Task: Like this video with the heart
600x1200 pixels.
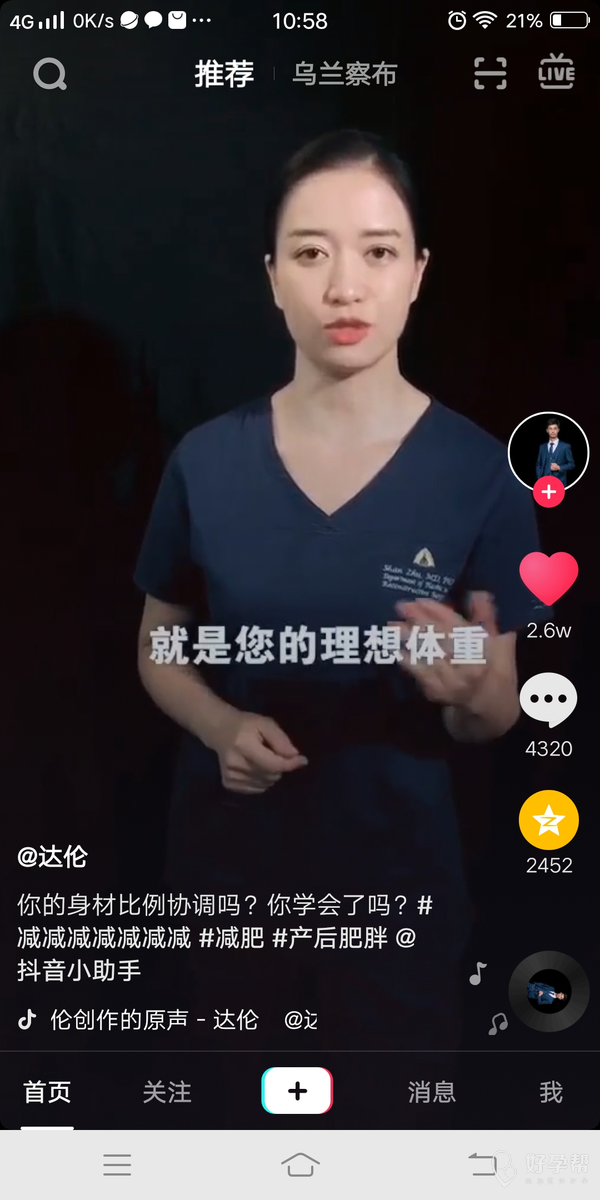Action: tap(548, 578)
